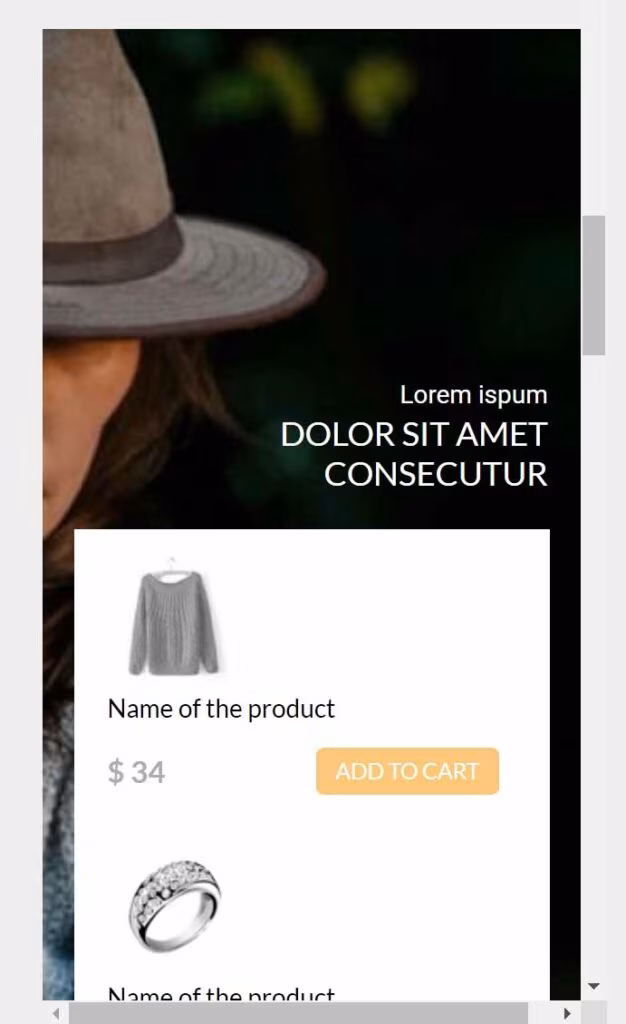Add the sweater to cart
The height and width of the screenshot is (1024, 626).
pos(407,771)
